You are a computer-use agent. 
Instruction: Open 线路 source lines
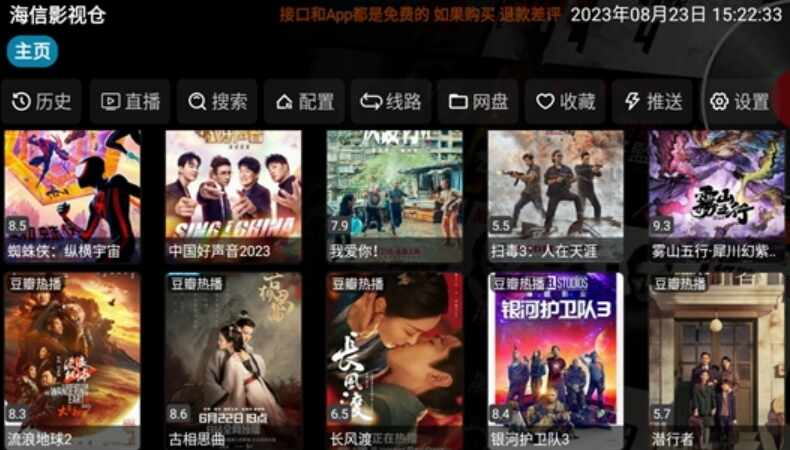coord(391,101)
